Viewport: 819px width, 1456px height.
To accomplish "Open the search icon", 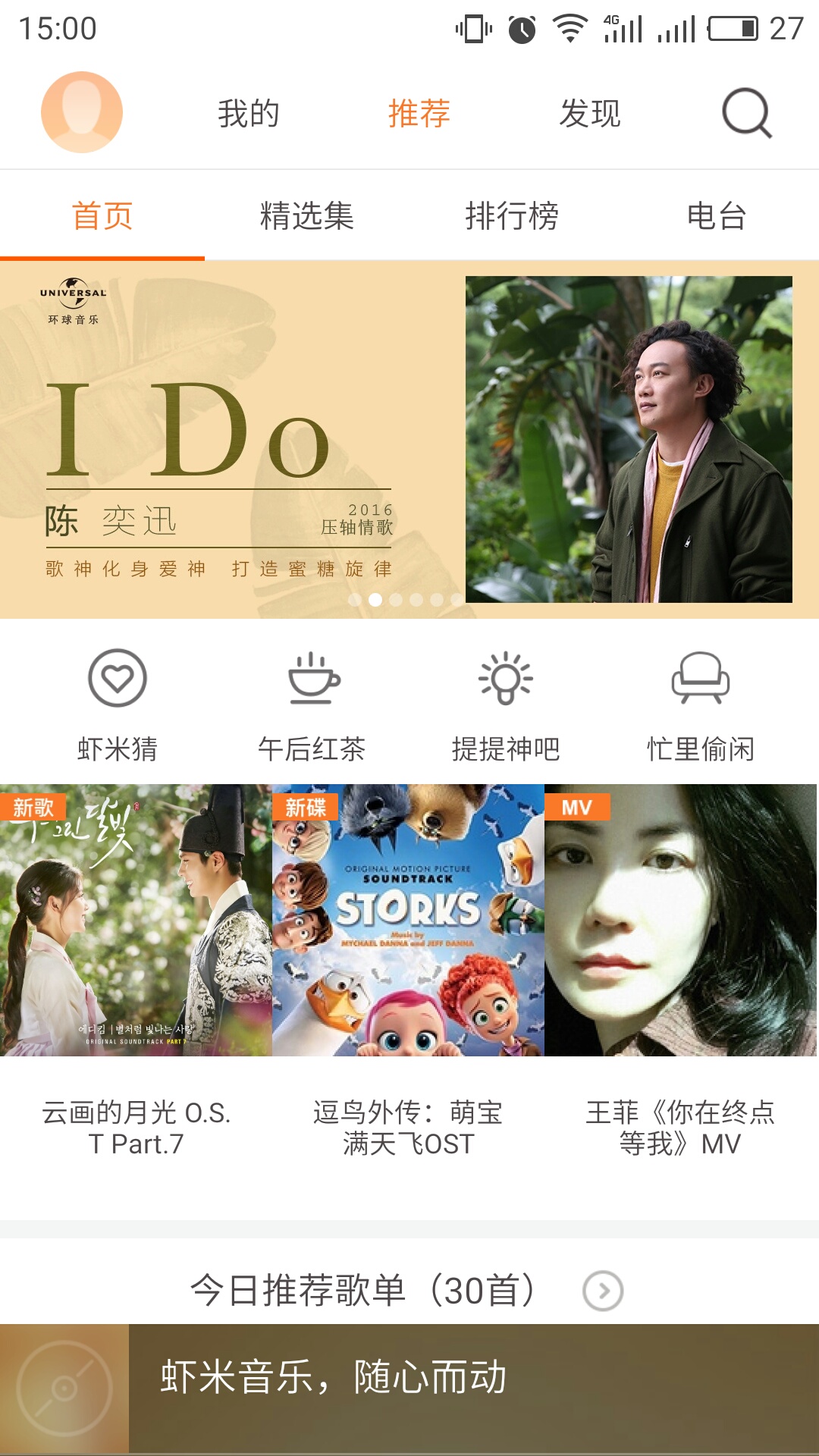I will click(x=746, y=114).
